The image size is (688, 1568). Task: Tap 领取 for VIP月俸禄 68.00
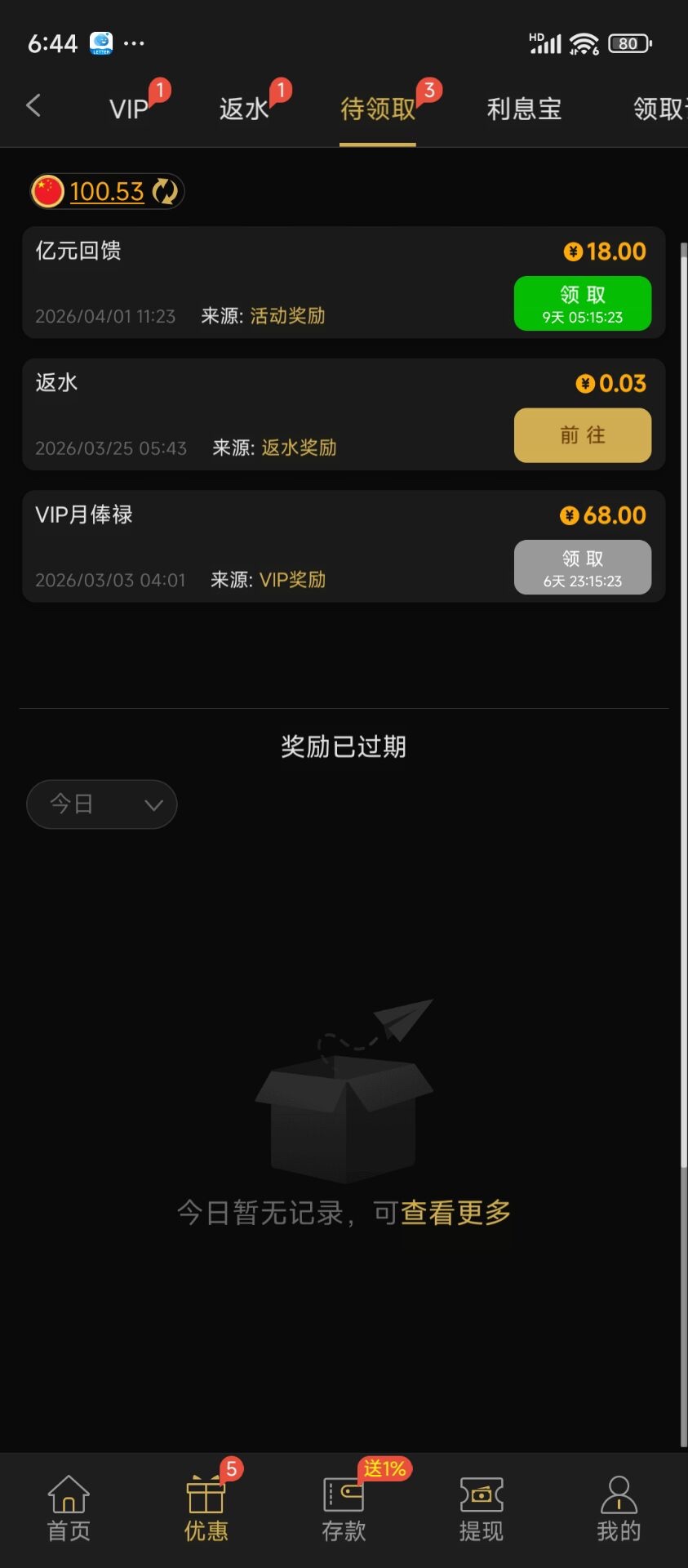[582, 568]
